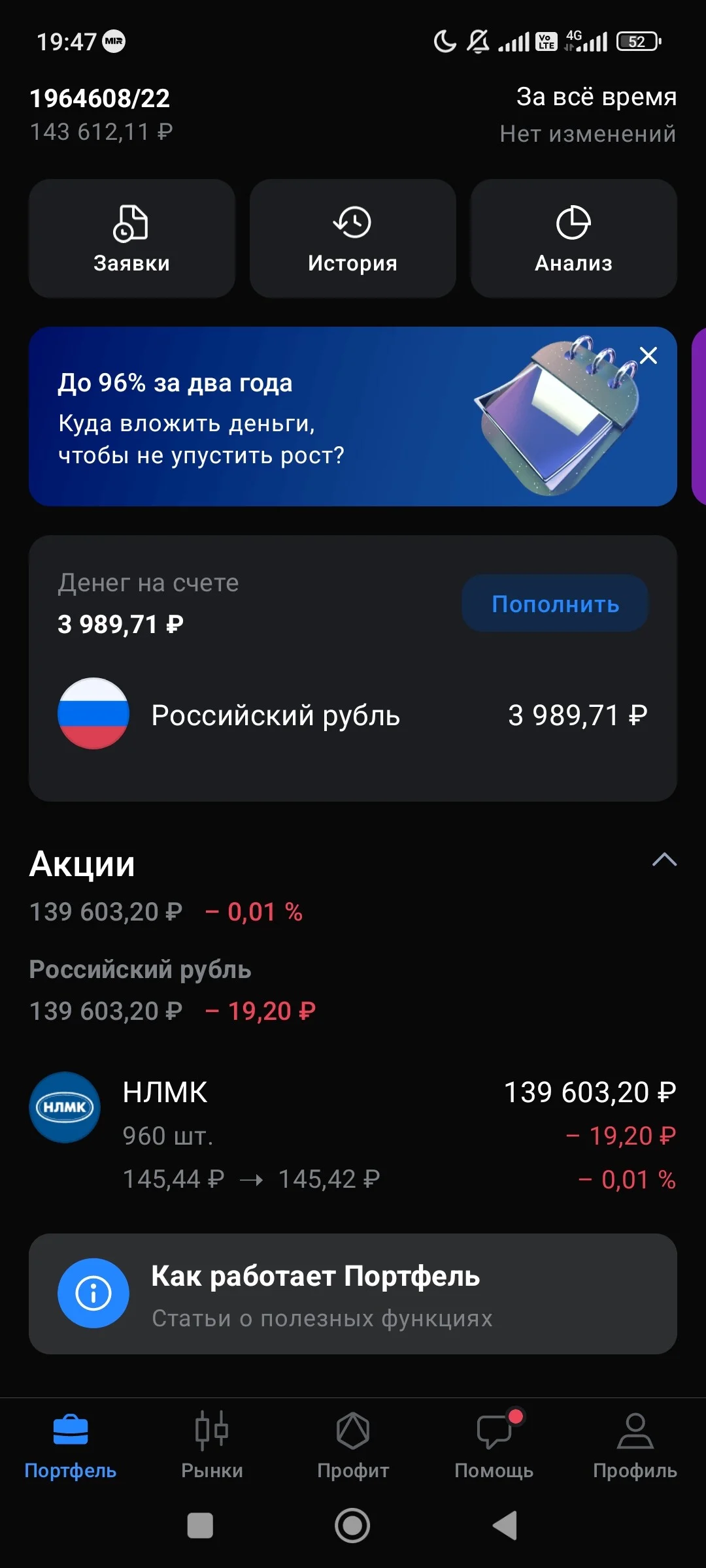Tap Пополнить to top up account

pyautogui.click(x=555, y=603)
